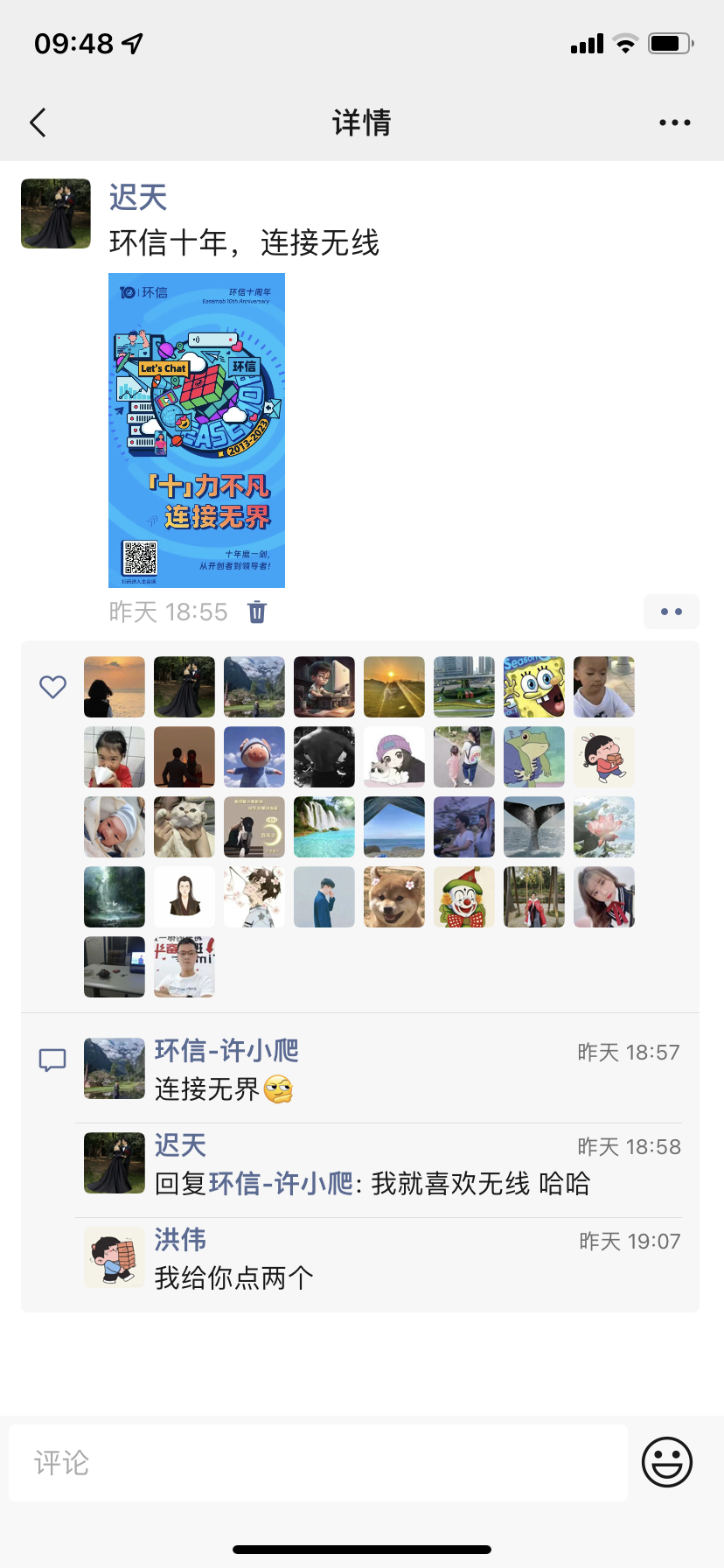Screen dimensions: 724x1568
Task: Tap the SpongeBob avatar in the likes
Action: [534, 687]
